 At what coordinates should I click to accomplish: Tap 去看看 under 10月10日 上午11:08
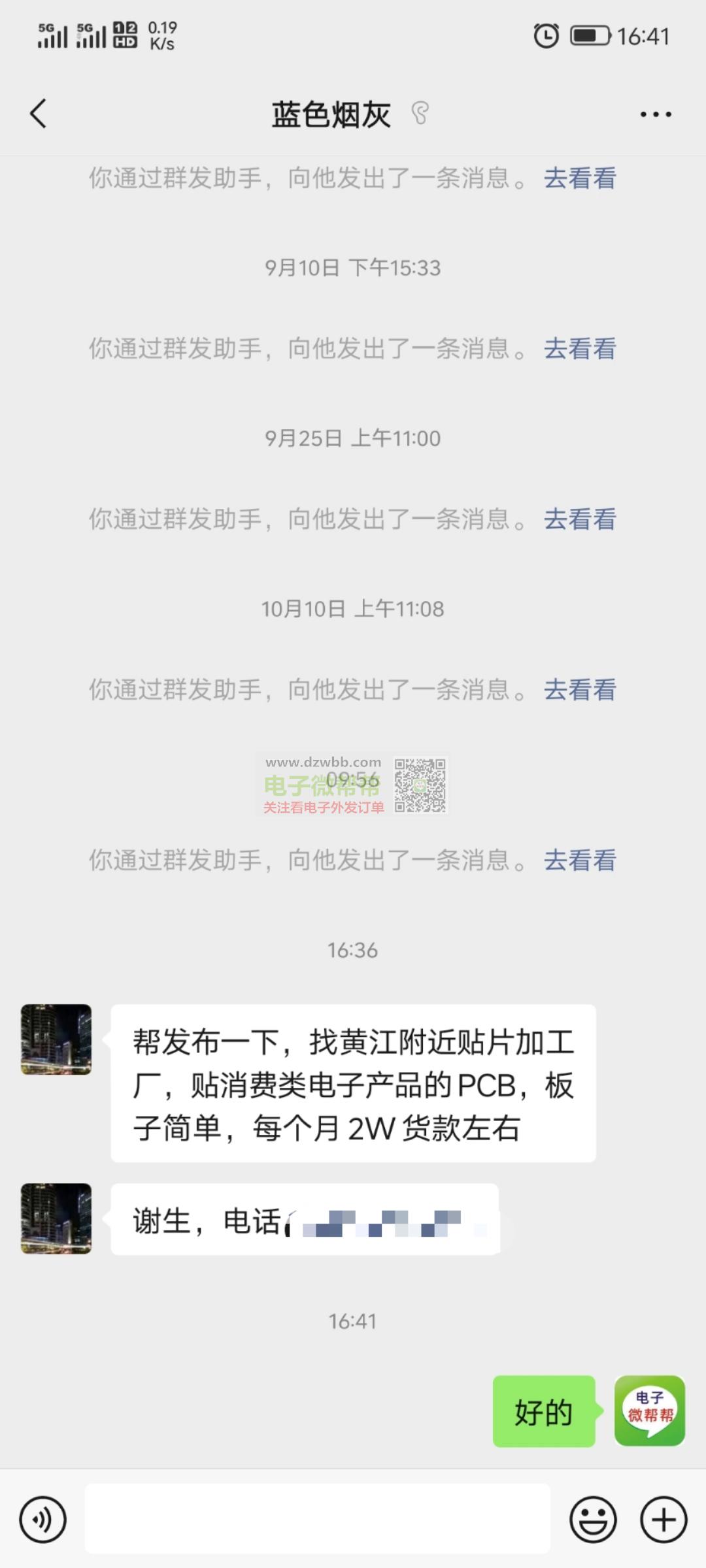580,690
